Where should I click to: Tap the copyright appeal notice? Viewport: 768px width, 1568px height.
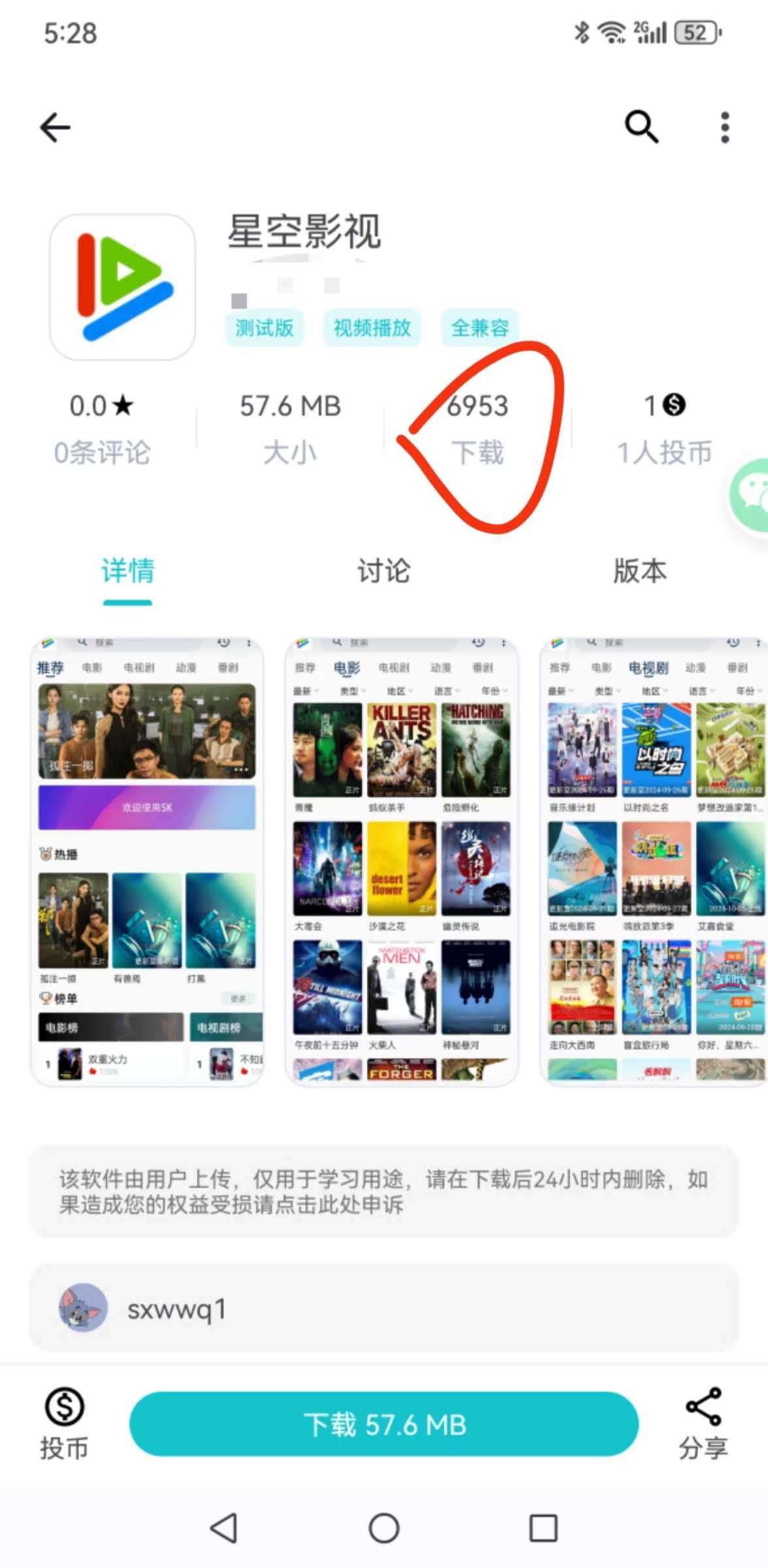[383, 1191]
